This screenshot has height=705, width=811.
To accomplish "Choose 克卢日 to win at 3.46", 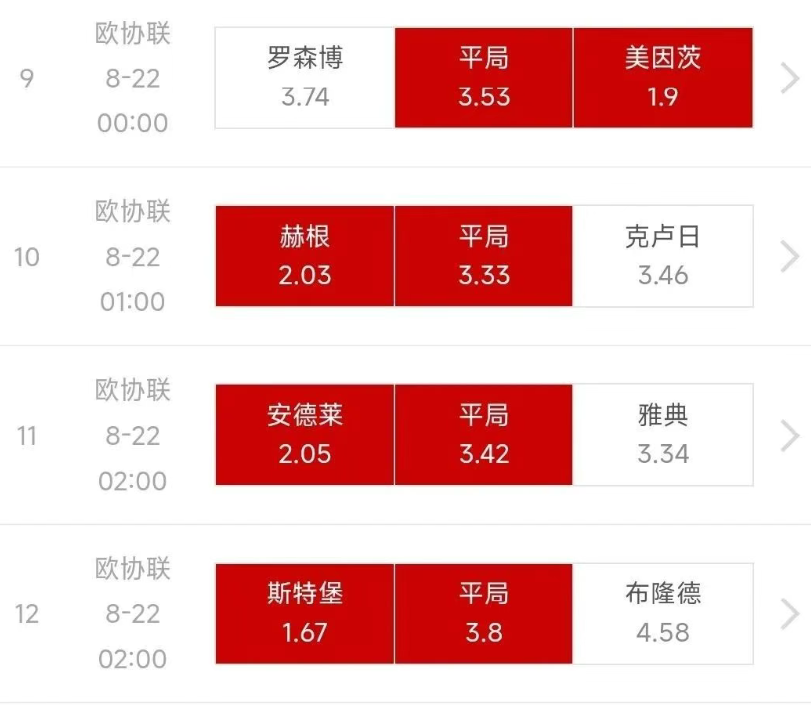I will (663, 256).
